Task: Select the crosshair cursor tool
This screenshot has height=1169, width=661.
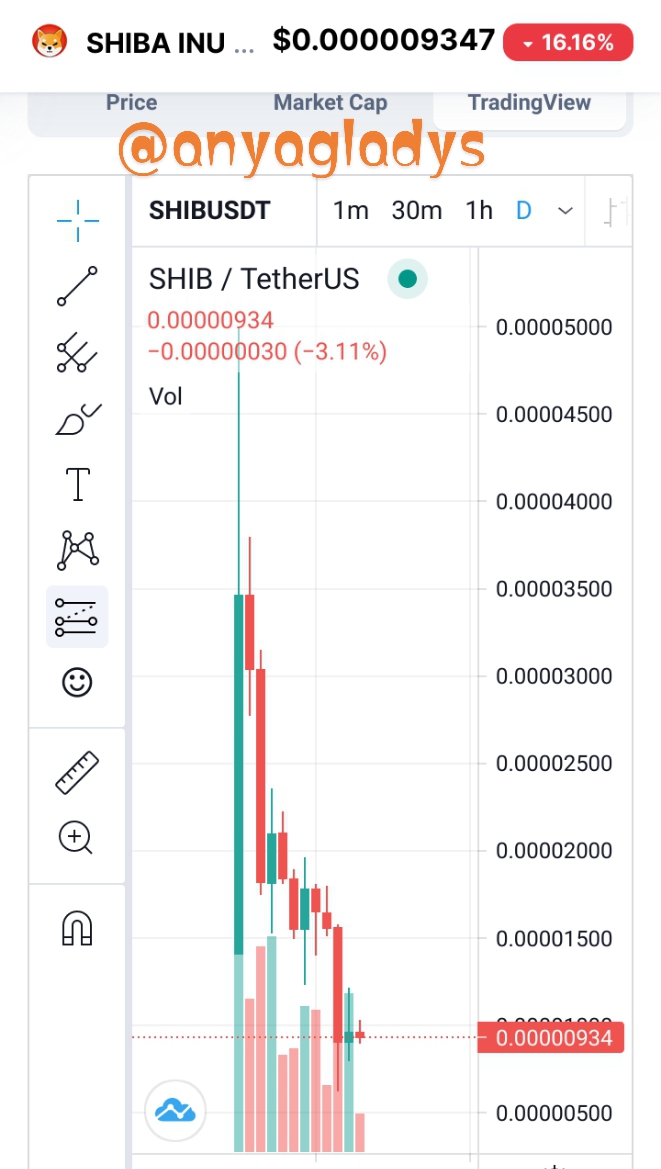Action: (78, 220)
